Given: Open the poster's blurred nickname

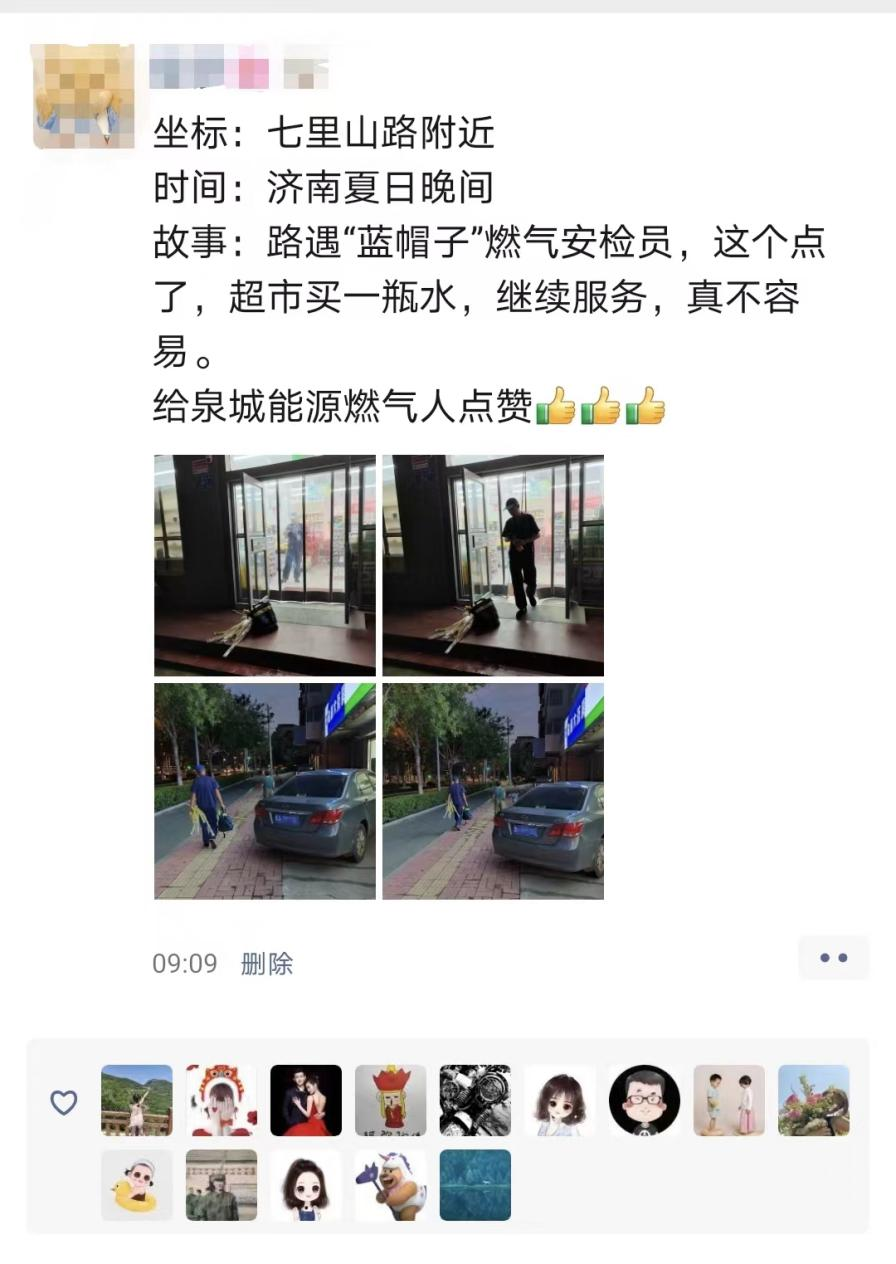Looking at the screenshot, I should click(238, 70).
